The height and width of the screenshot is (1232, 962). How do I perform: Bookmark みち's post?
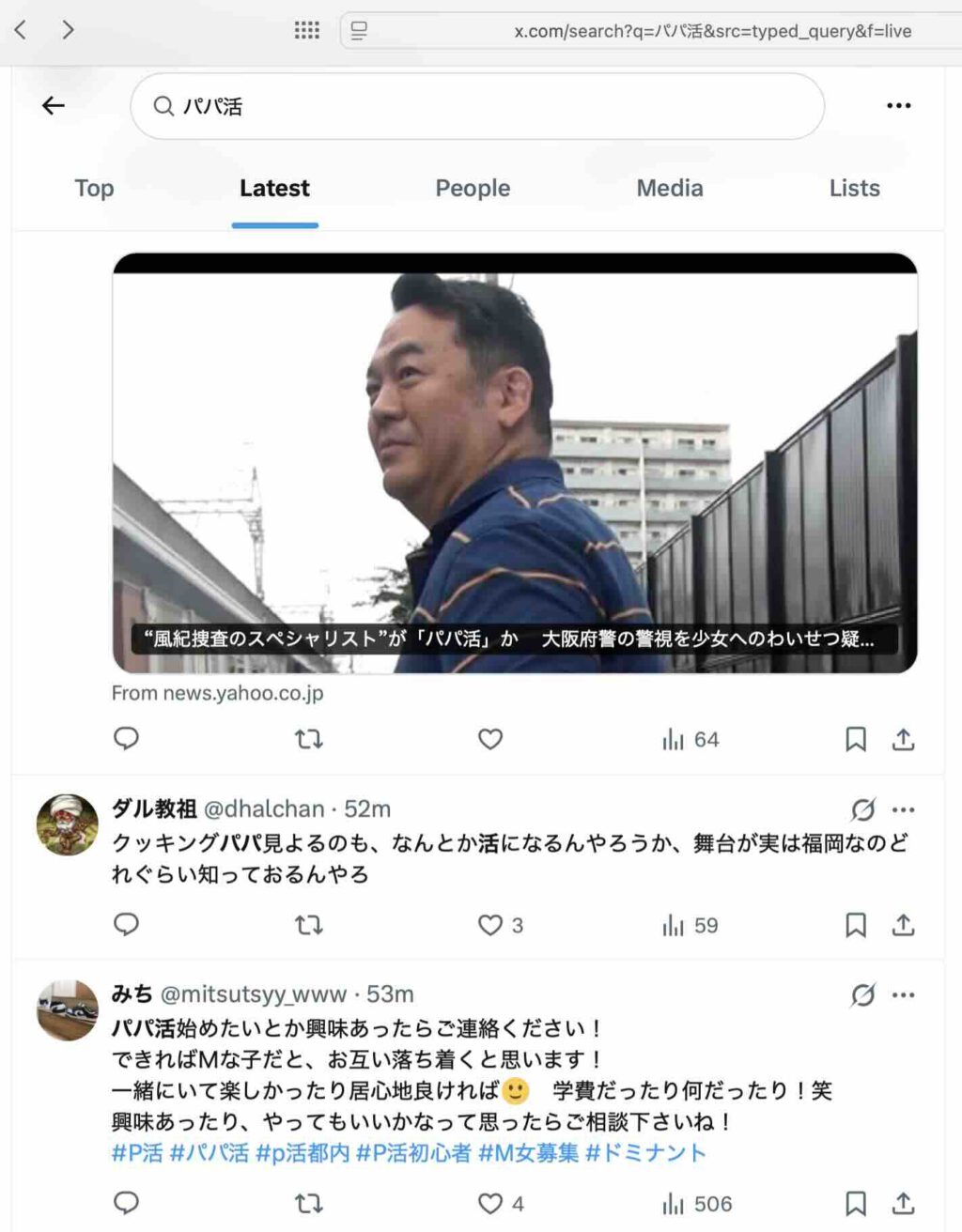855,1204
